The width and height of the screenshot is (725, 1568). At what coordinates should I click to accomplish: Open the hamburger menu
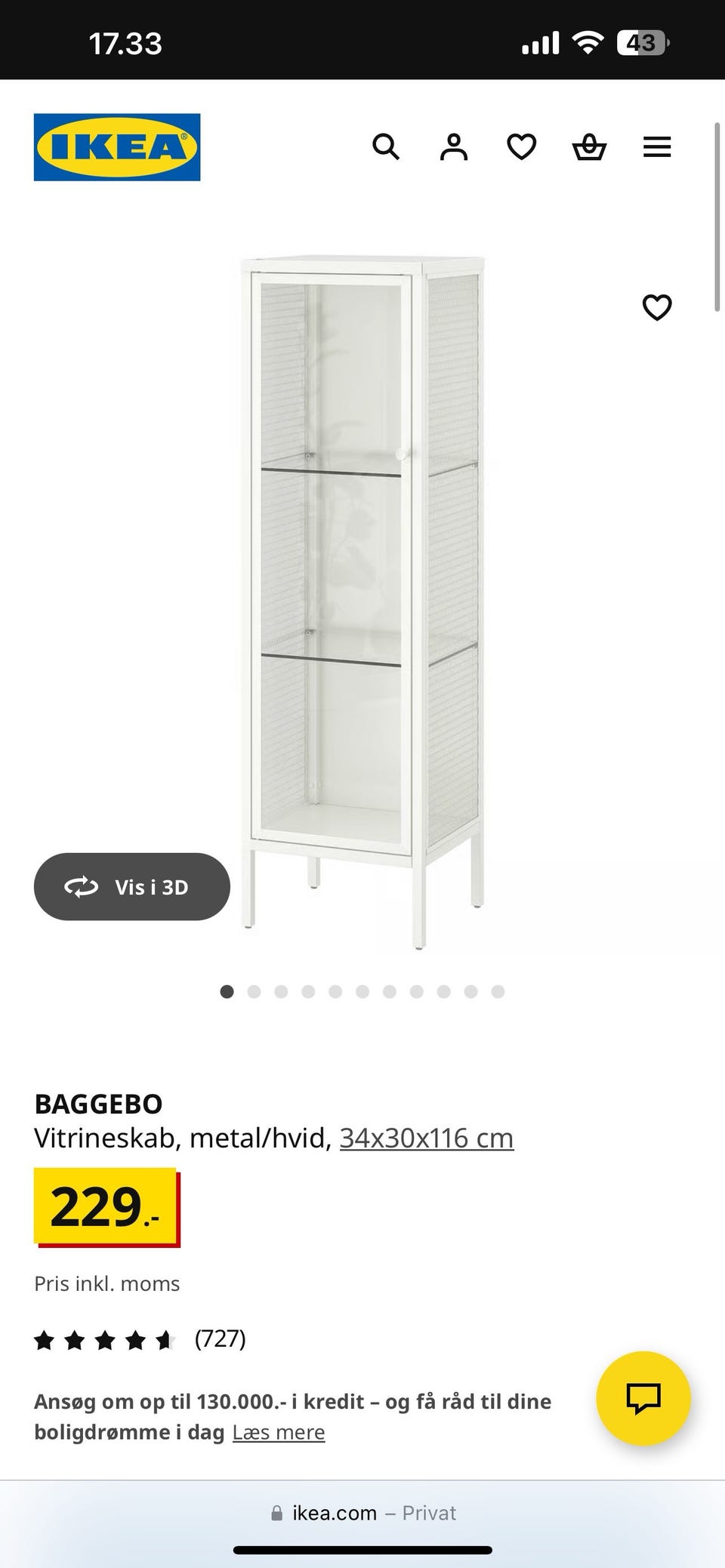656,146
